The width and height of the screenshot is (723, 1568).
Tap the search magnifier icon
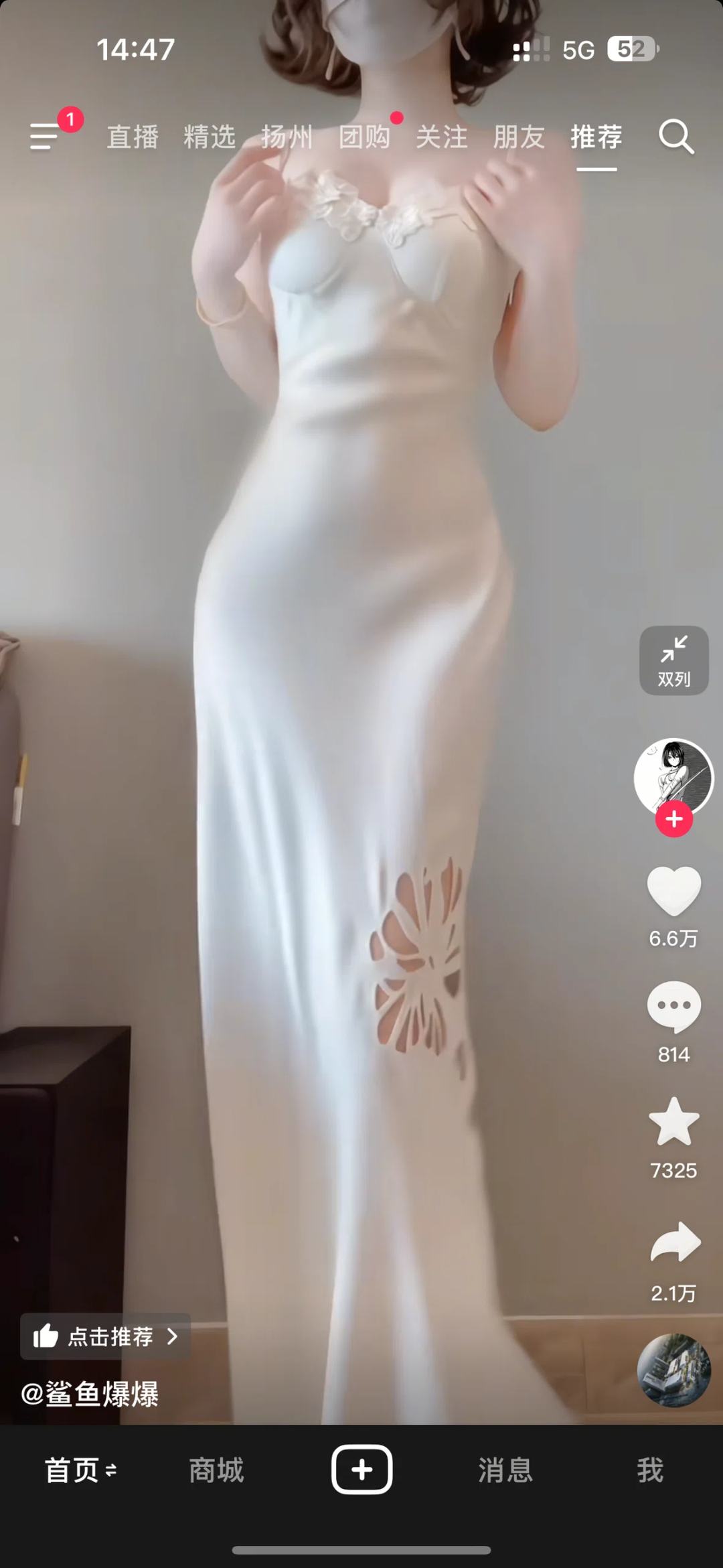coord(675,137)
